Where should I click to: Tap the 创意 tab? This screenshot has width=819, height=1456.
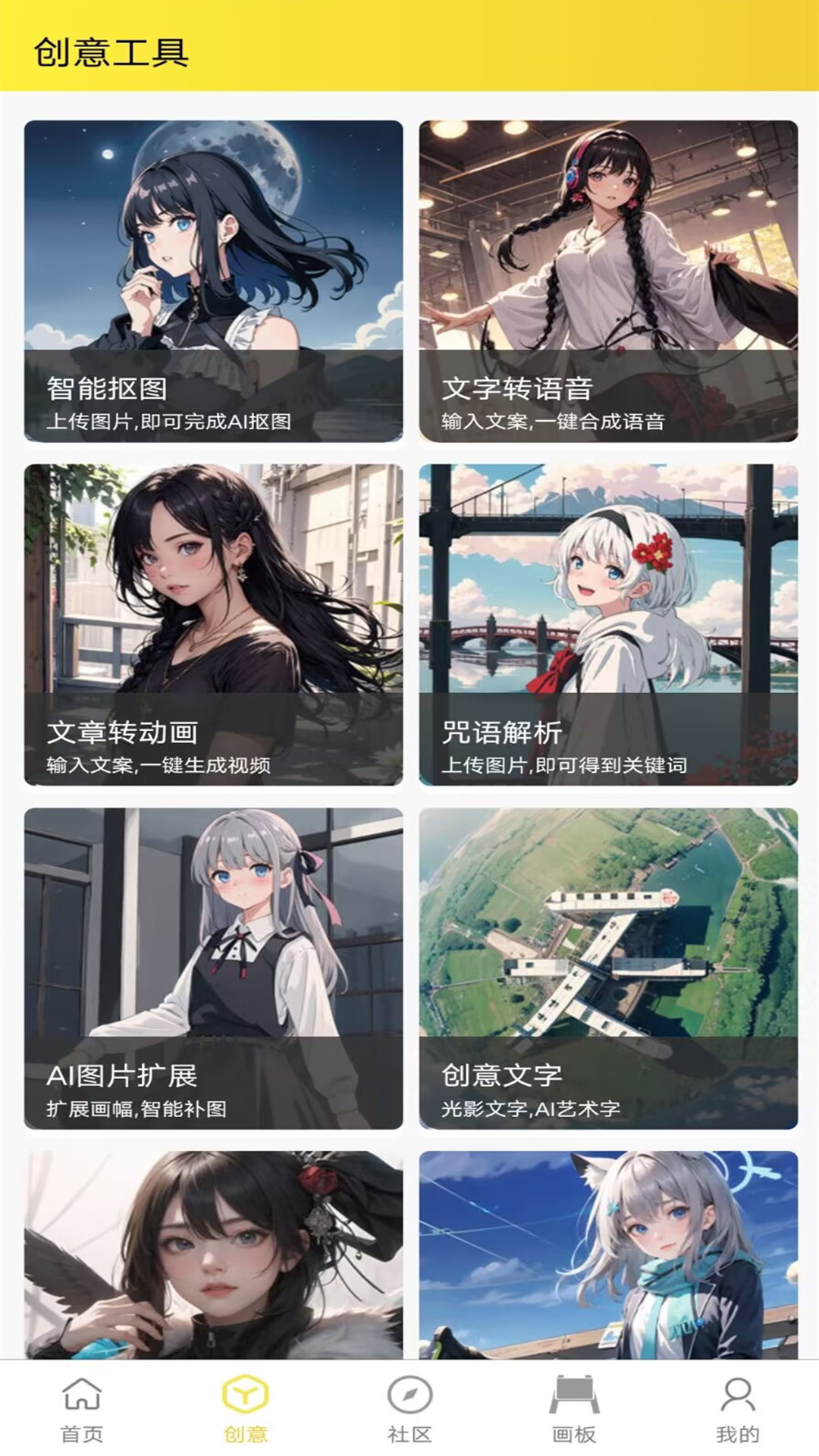coord(246,1408)
